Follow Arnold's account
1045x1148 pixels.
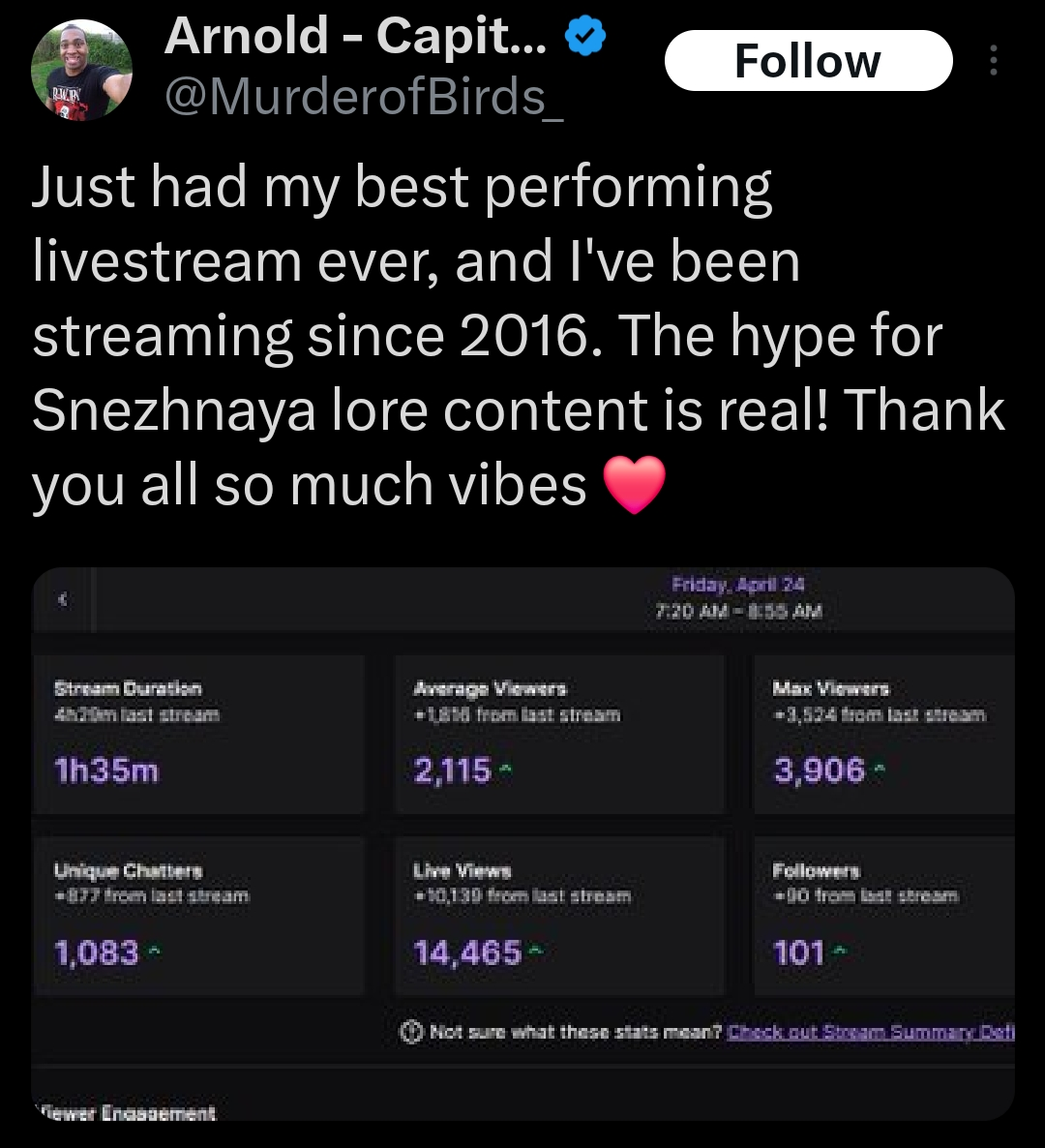point(808,61)
